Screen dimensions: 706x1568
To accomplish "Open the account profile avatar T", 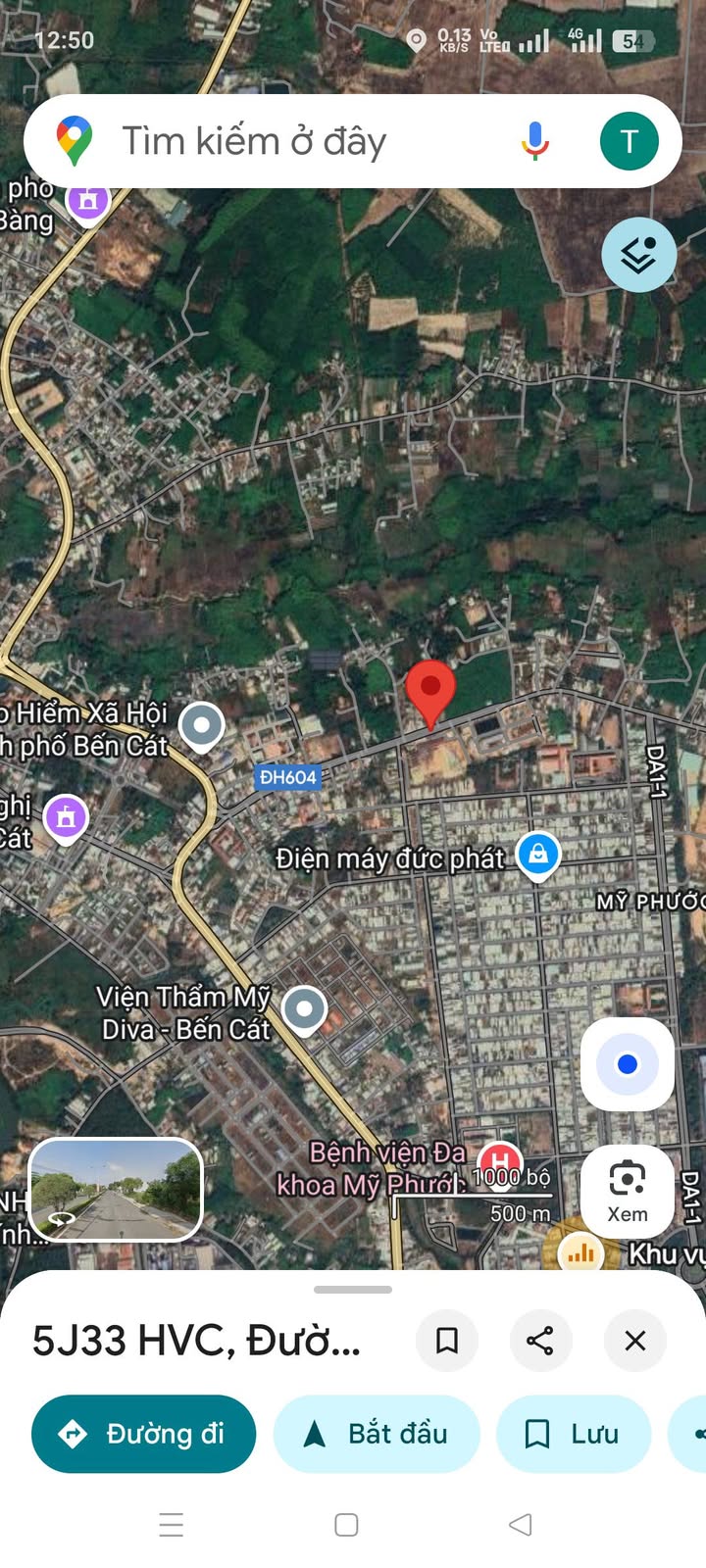I will (629, 141).
